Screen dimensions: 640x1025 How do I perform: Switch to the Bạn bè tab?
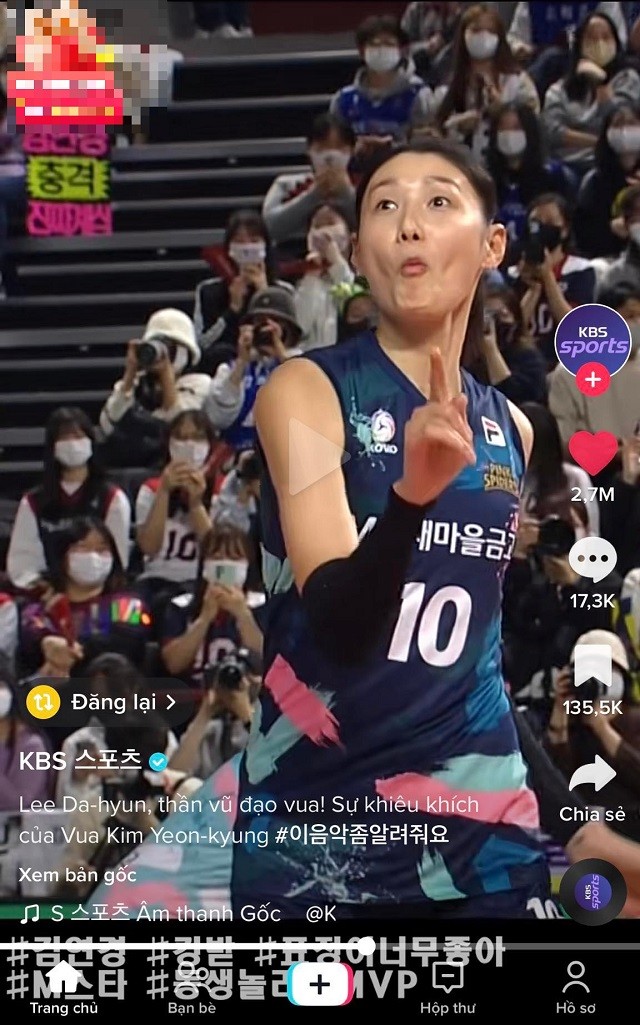pyautogui.click(x=192, y=988)
